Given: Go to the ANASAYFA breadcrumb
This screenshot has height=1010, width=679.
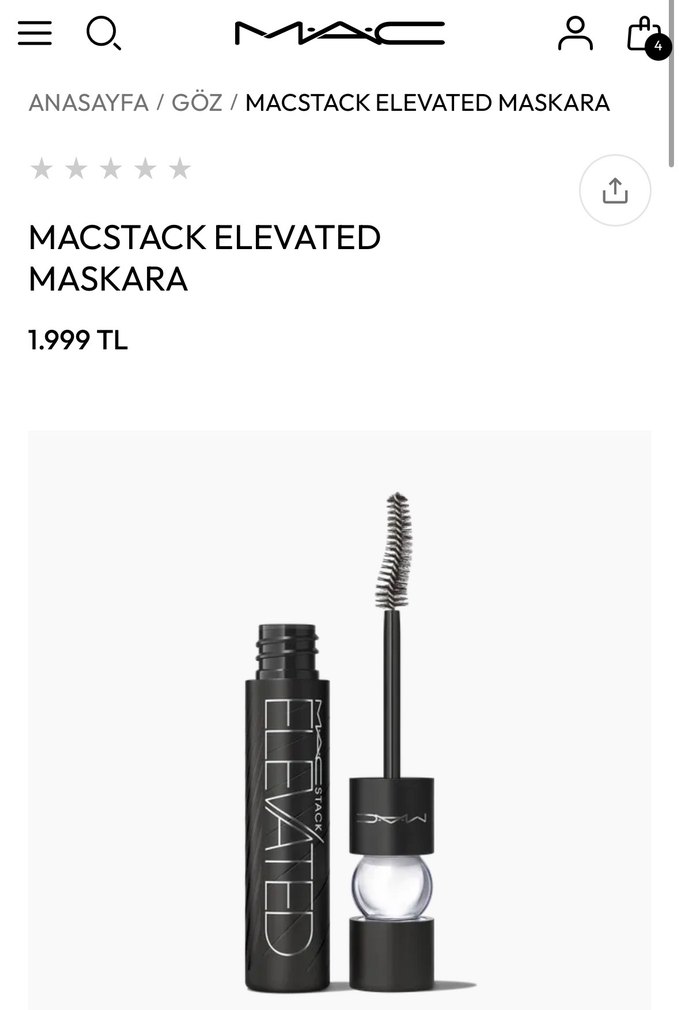Looking at the screenshot, I should [x=88, y=102].
